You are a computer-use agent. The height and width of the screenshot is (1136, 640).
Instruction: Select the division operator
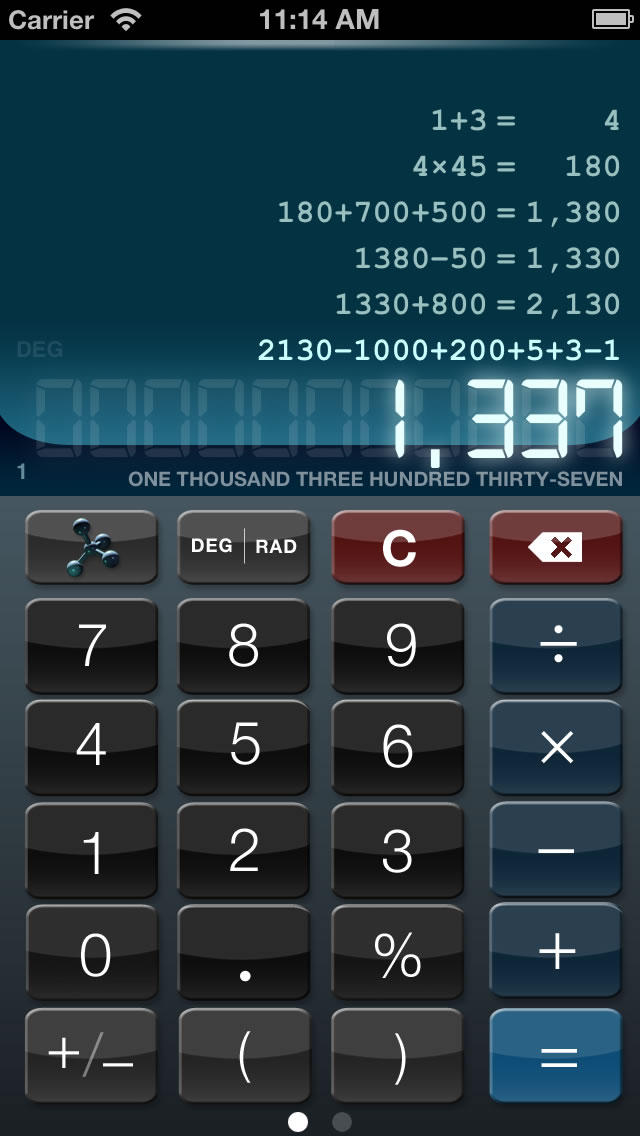(555, 646)
